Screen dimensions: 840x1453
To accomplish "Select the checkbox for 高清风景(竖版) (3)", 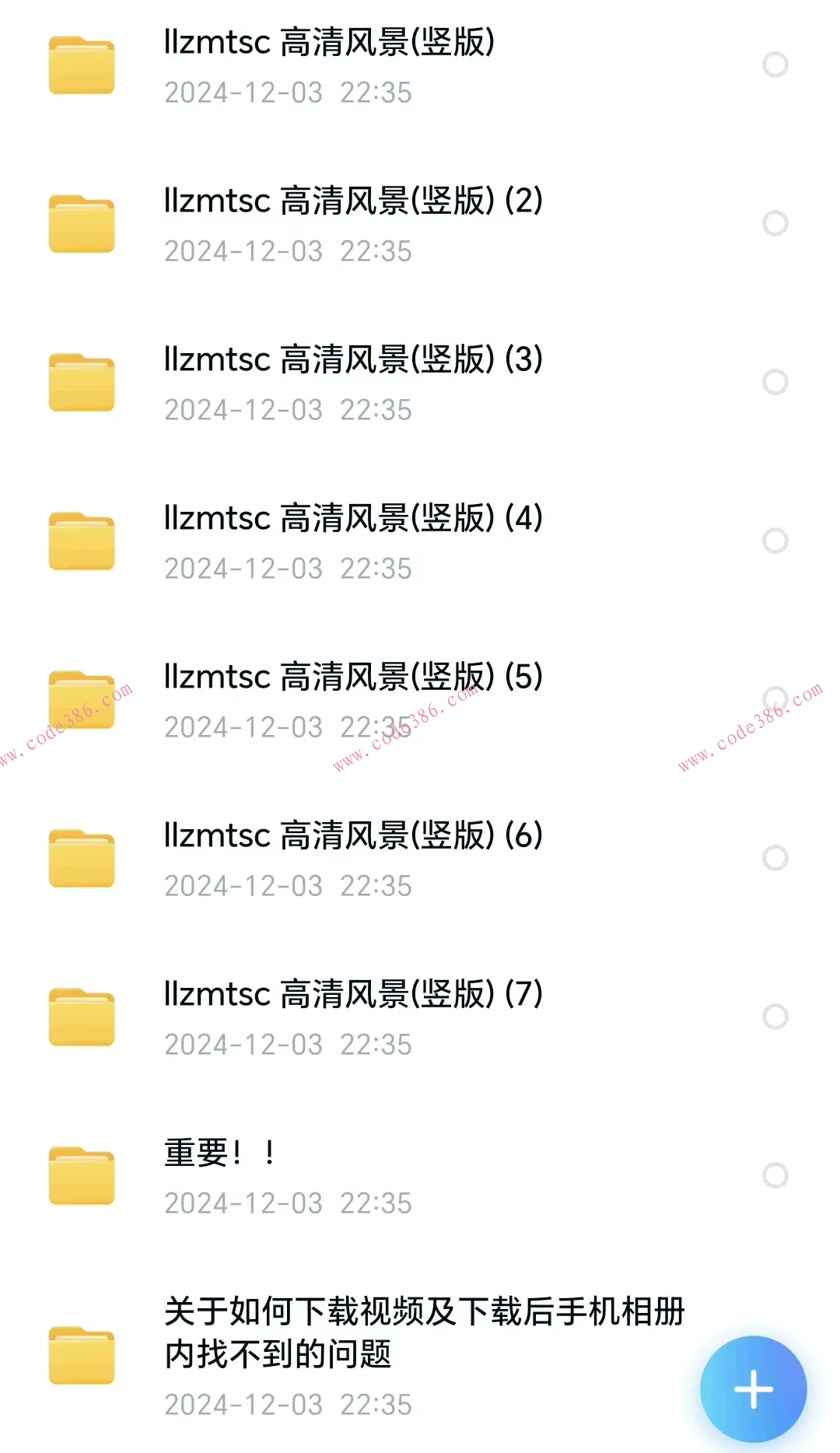I will click(774, 382).
